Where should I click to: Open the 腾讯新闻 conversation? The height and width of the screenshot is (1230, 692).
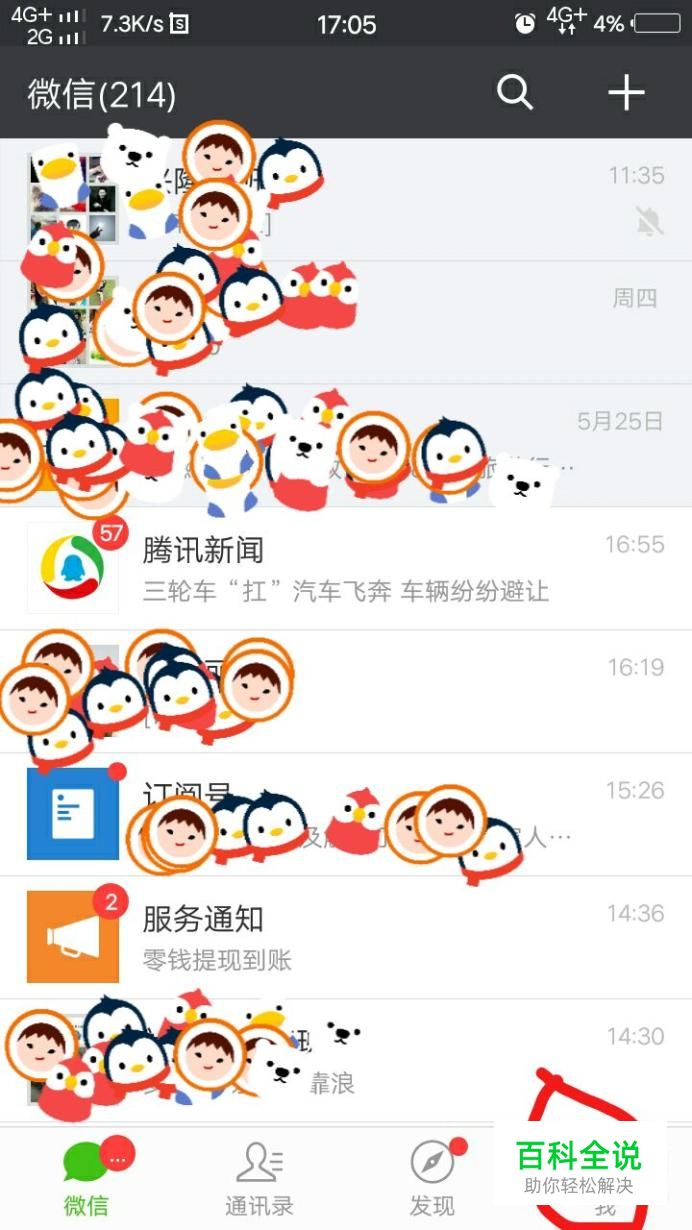pos(345,569)
